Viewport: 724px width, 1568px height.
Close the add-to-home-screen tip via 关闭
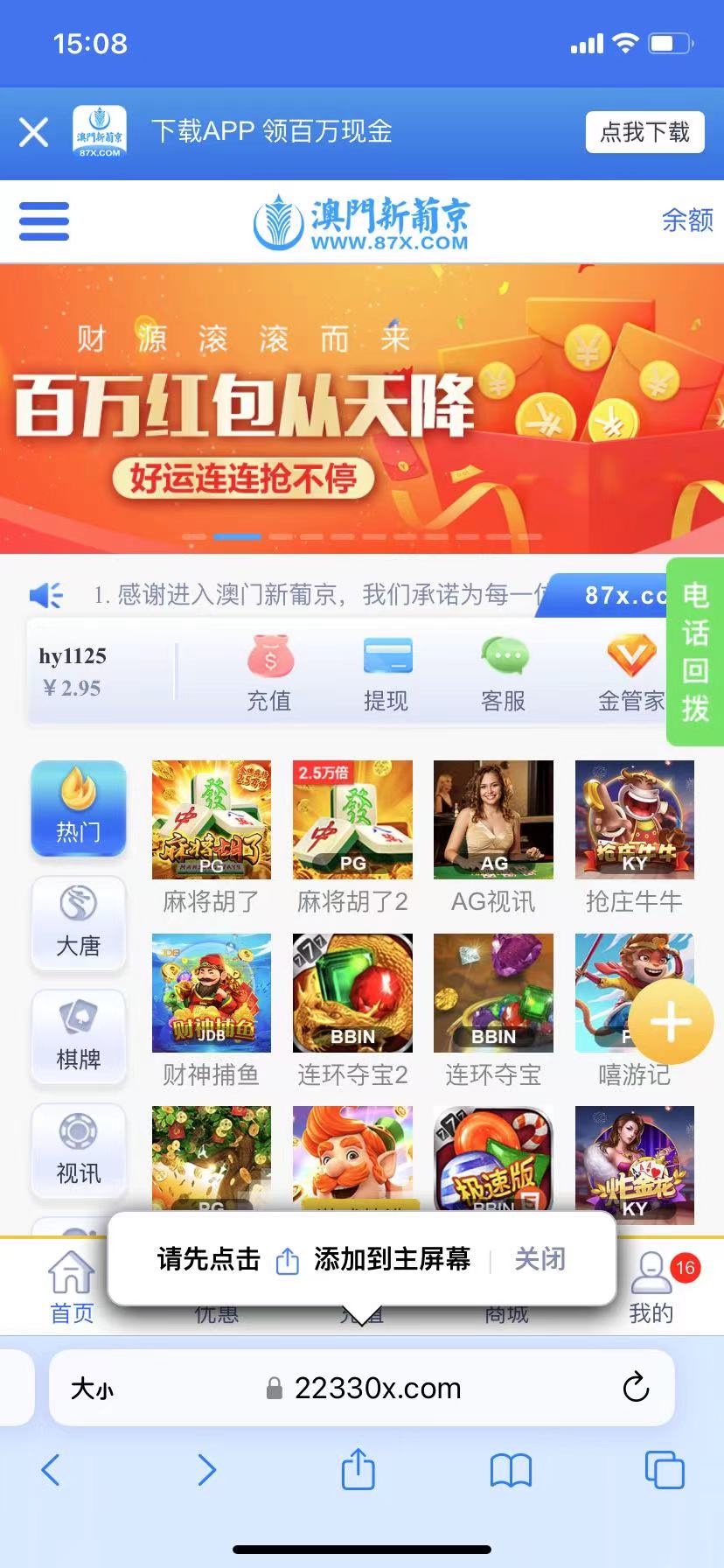pyautogui.click(x=540, y=1259)
